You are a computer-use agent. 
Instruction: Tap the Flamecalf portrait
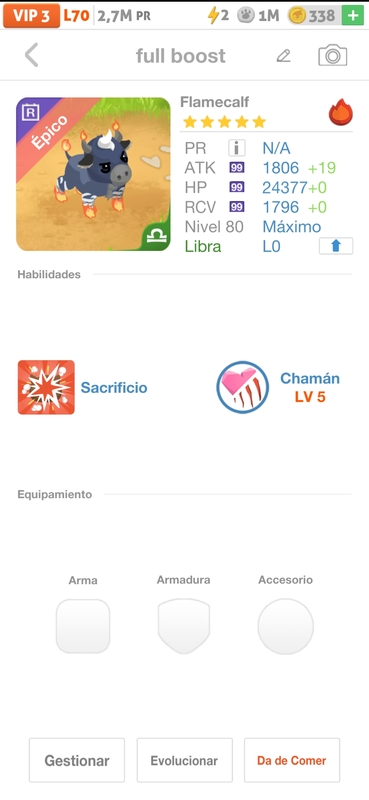(93, 174)
